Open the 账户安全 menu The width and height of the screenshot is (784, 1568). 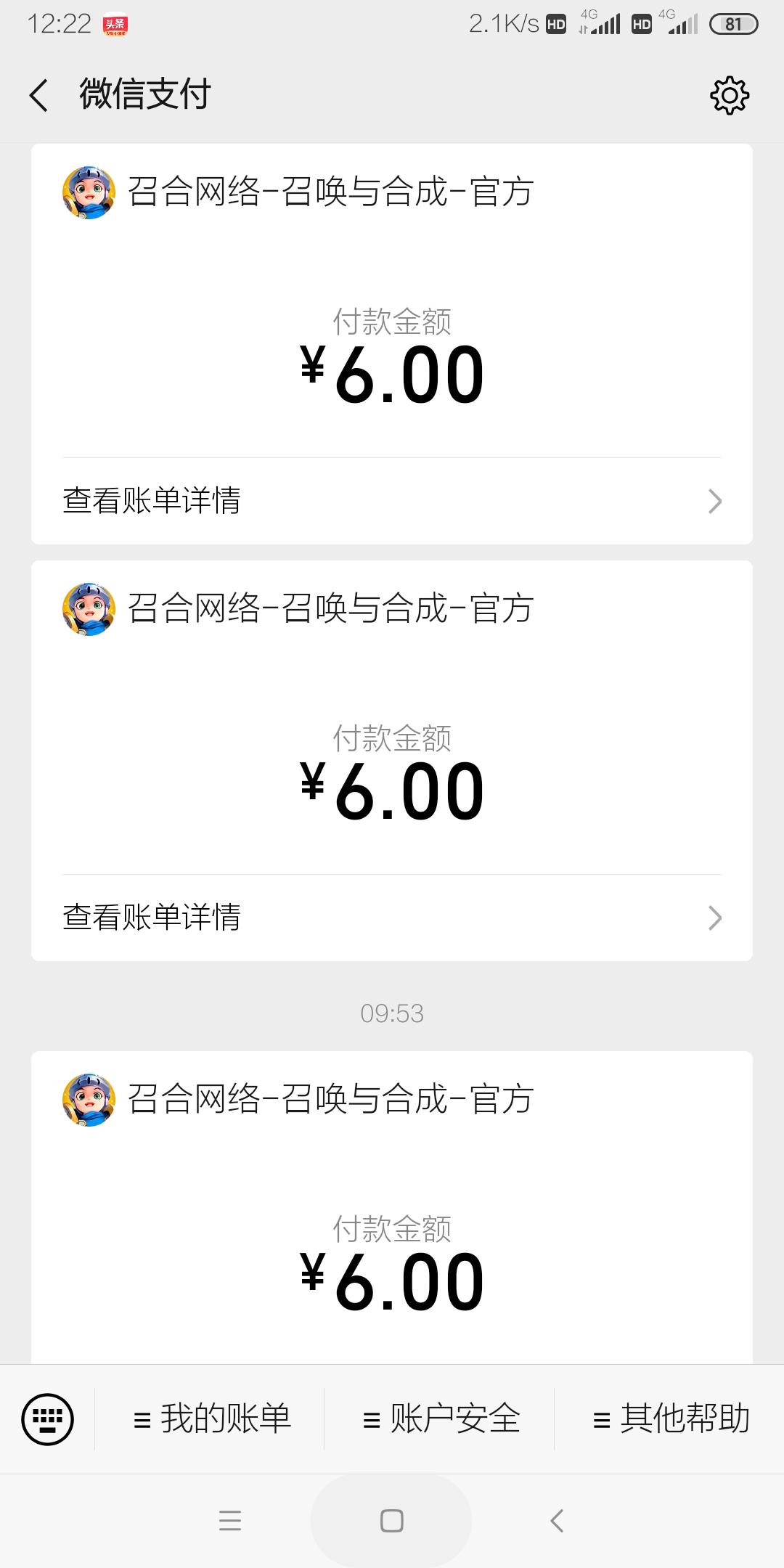click(x=441, y=1419)
